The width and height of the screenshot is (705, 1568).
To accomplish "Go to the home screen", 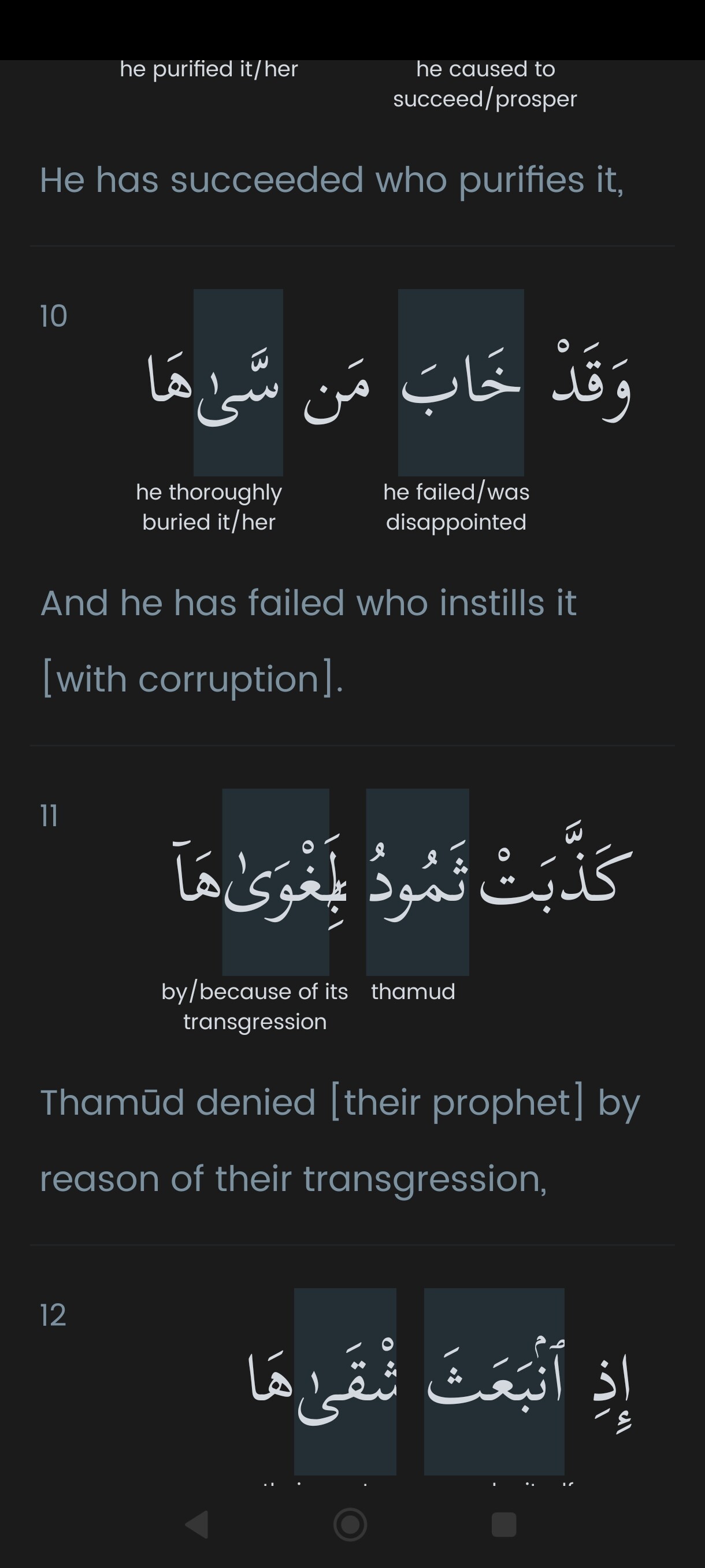I will coord(350,1525).
